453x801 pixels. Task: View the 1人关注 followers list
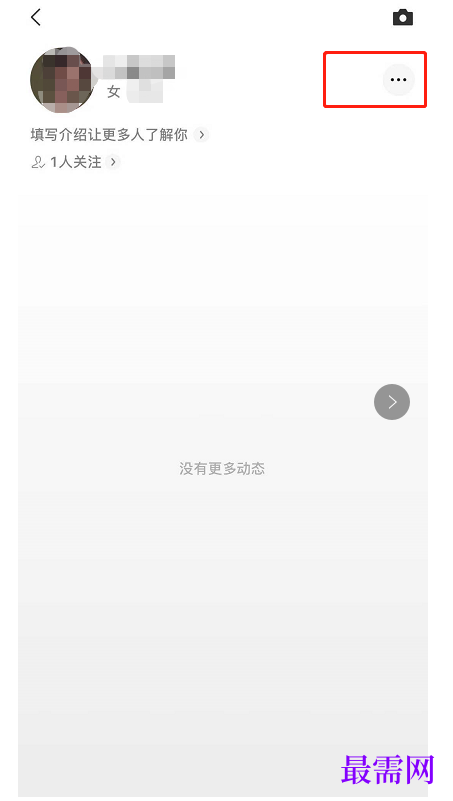[76, 162]
